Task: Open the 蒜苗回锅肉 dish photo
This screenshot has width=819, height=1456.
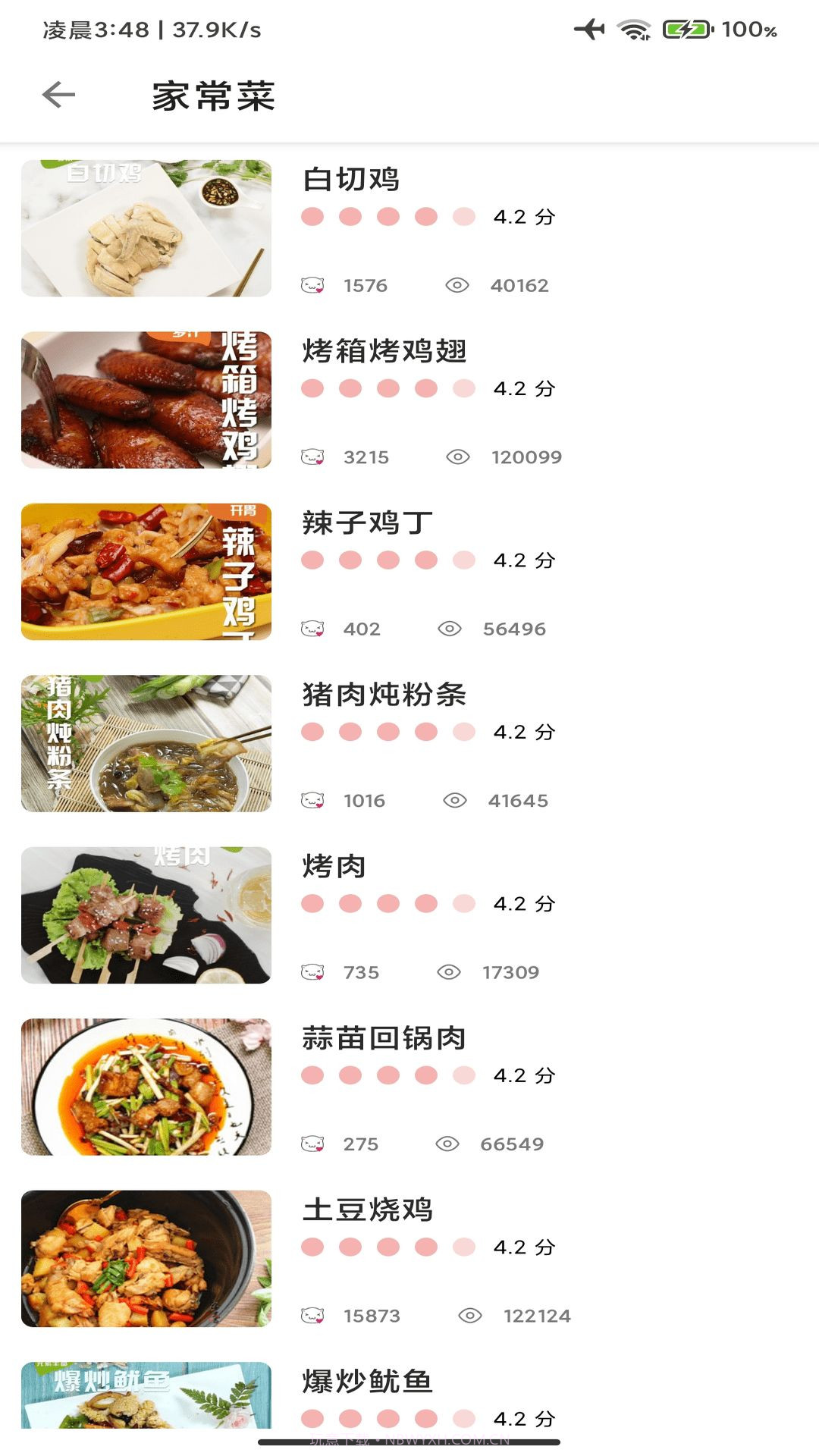Action: click(x=146, y=1086)
